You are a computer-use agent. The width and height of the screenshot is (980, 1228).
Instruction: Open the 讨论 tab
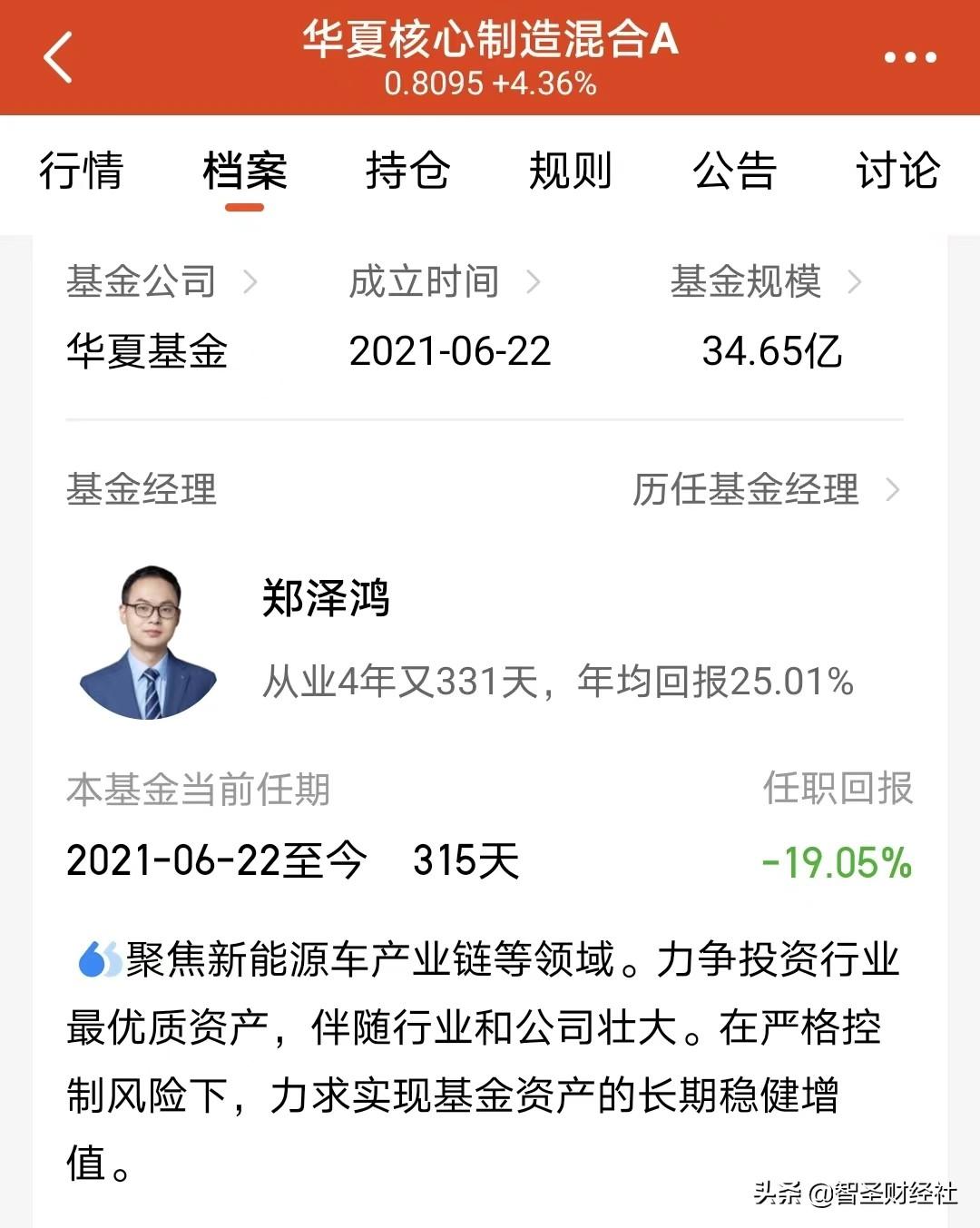coord(897,171)
